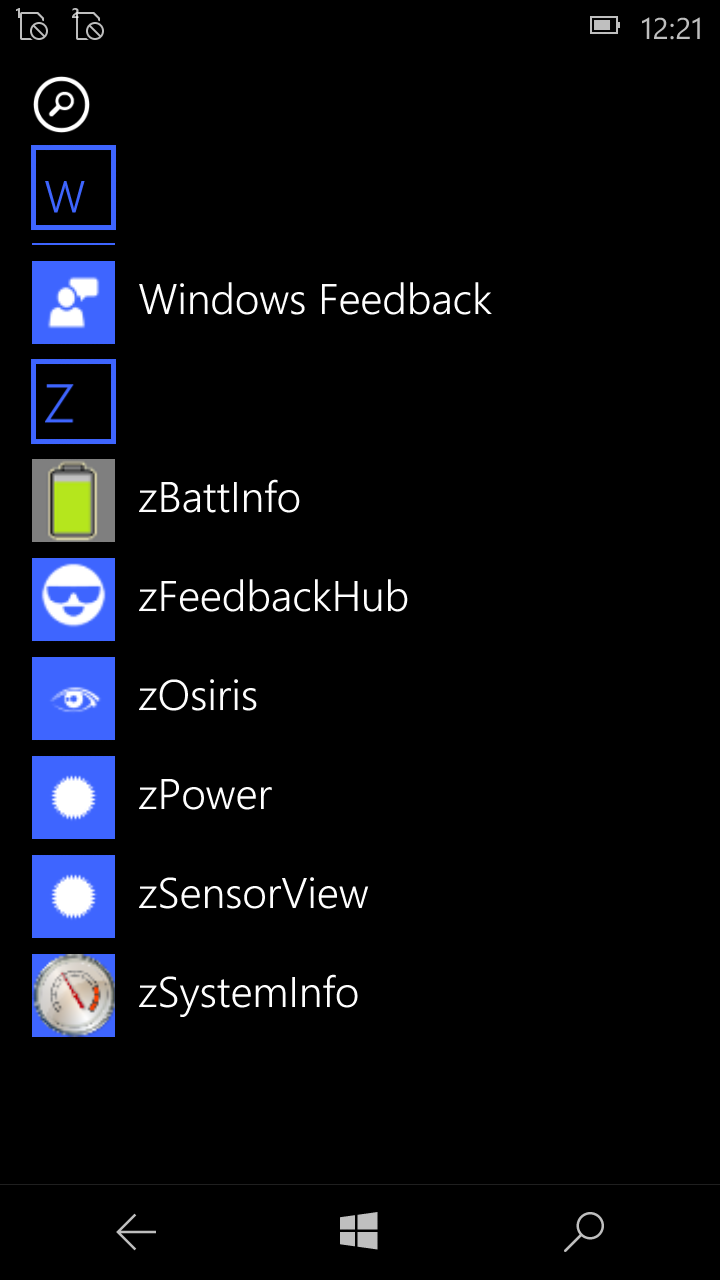
Task: Tap the Windows Start button
Action: coord(359,1231)
